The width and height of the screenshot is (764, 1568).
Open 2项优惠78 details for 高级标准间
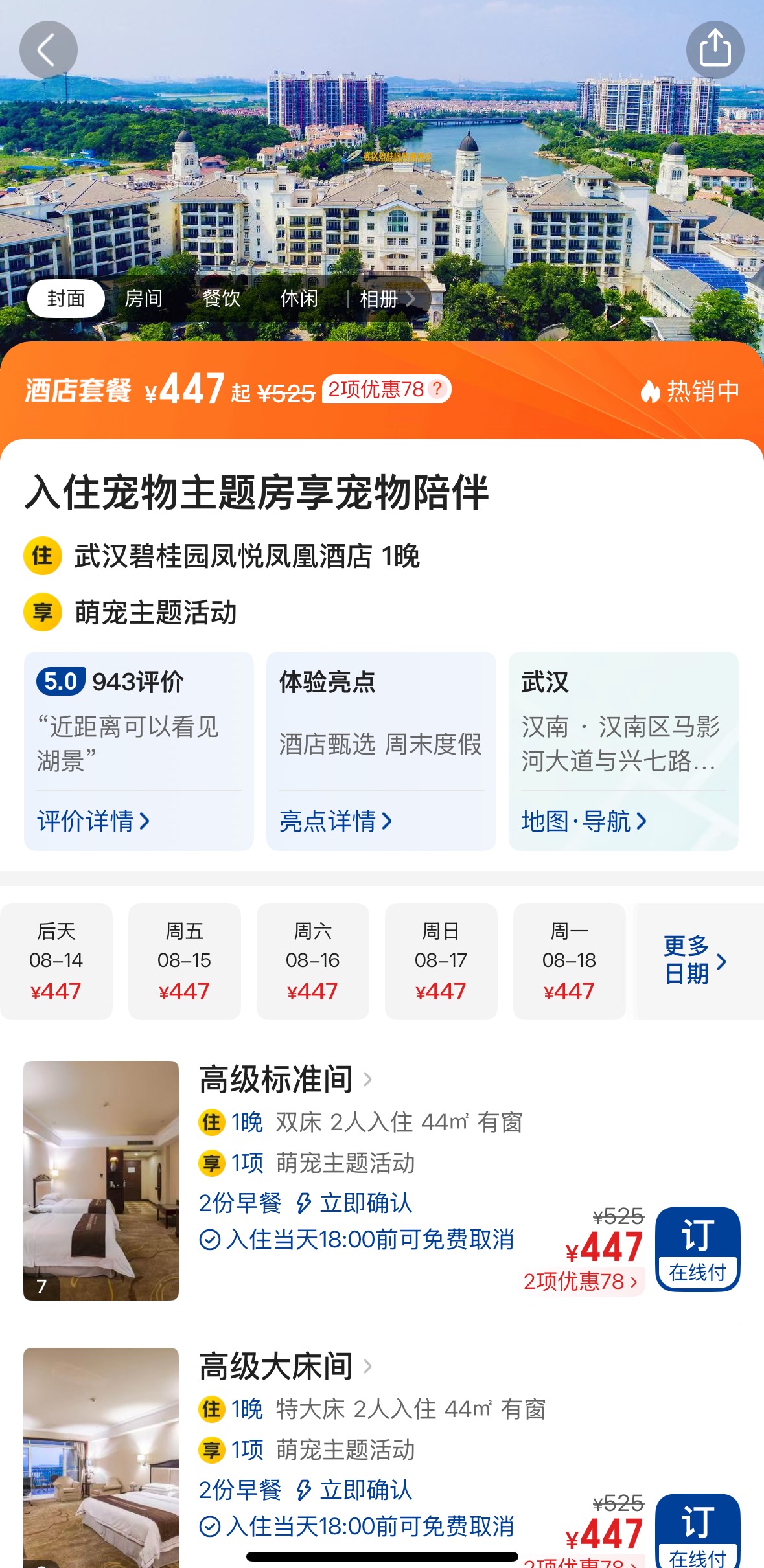coord(581,1281)
